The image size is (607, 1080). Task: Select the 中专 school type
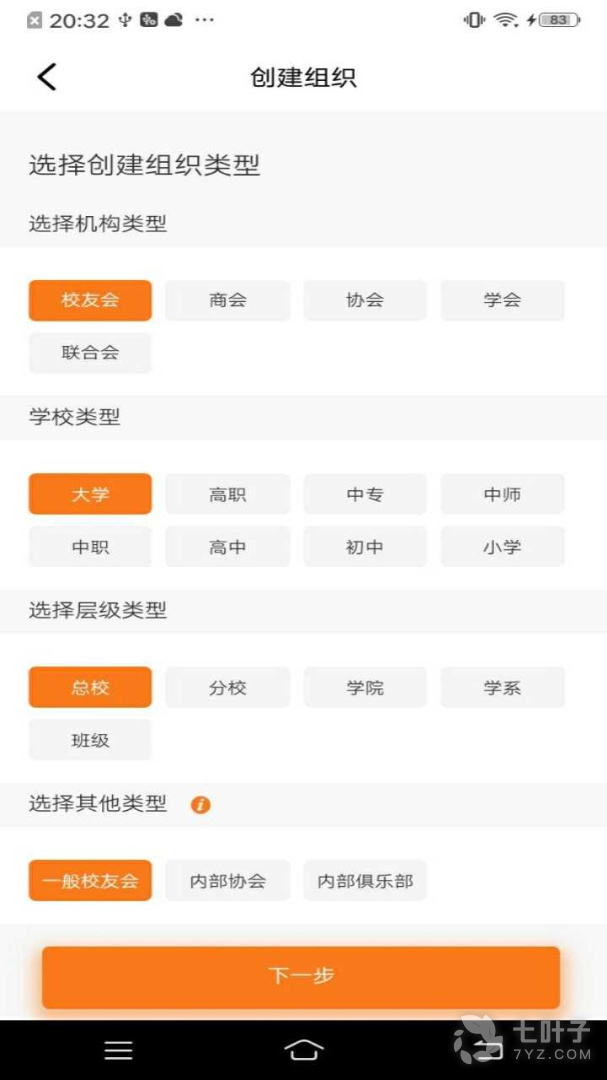coord(365,494)
